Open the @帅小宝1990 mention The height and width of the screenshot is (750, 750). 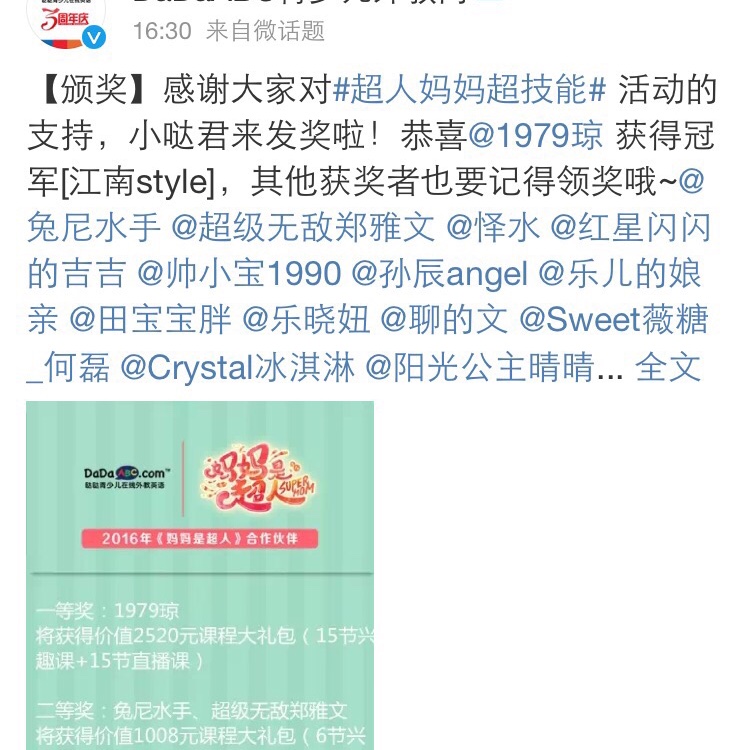tap(239, 274)
